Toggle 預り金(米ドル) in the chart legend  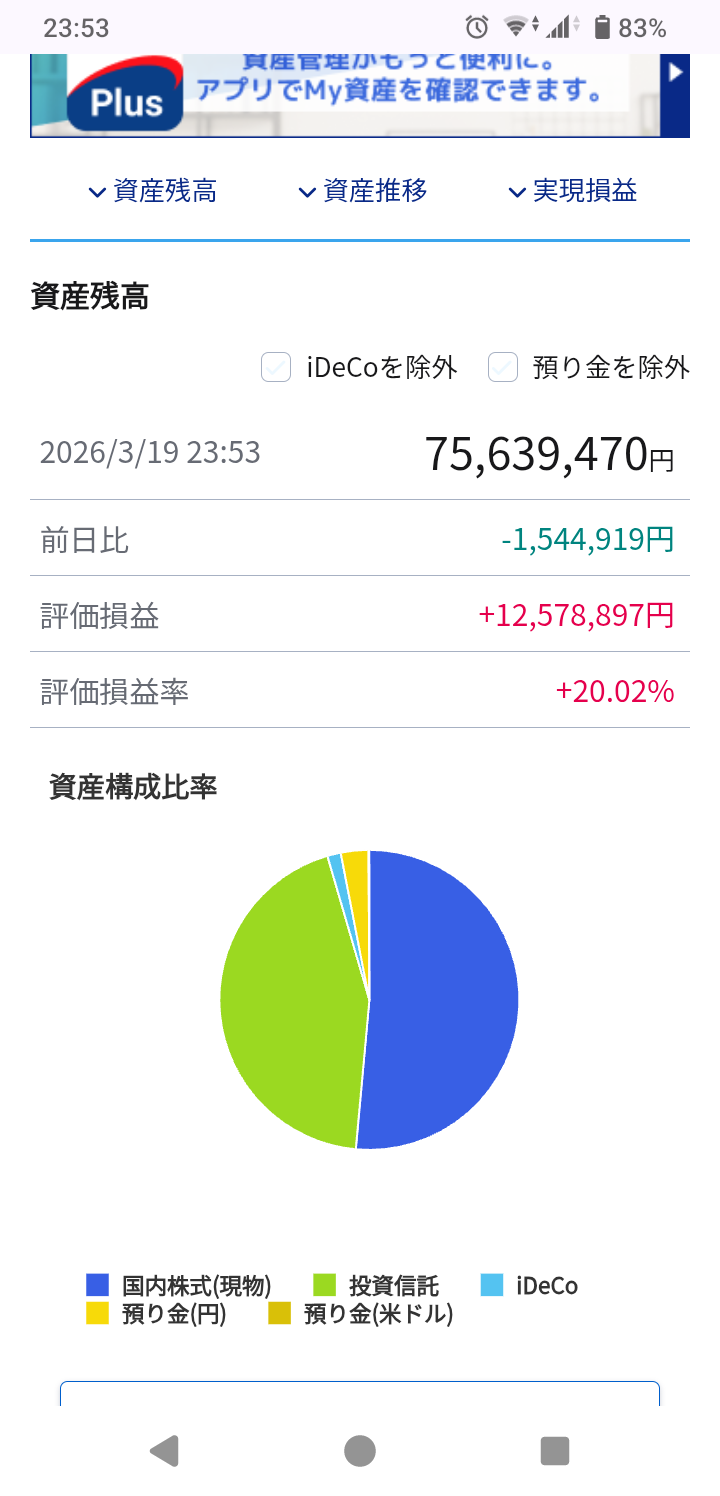point(361,1314)
